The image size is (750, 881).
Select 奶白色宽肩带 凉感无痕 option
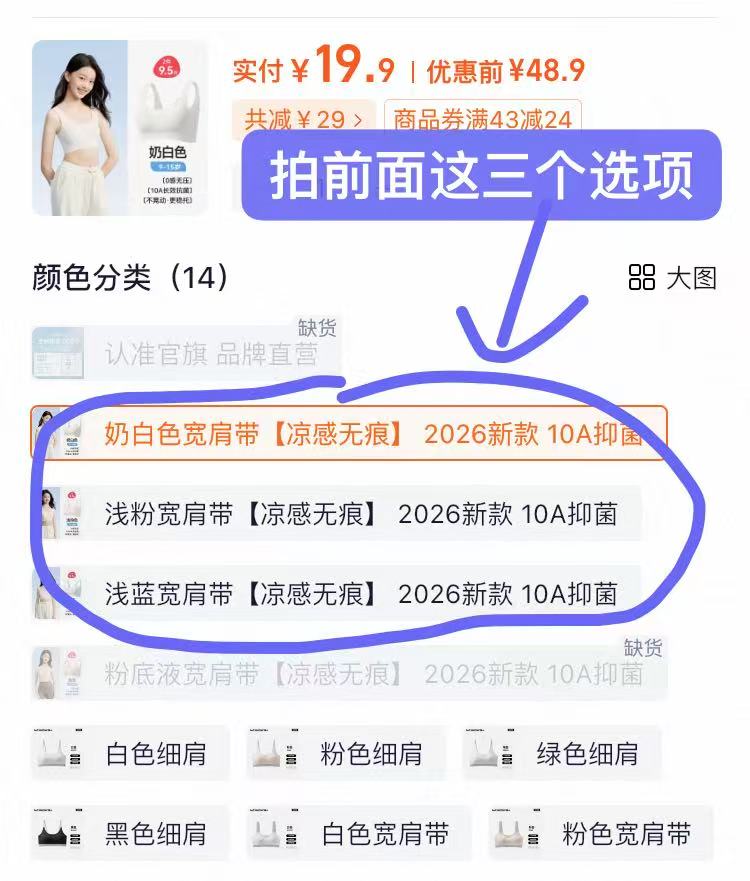coord(350,434)
